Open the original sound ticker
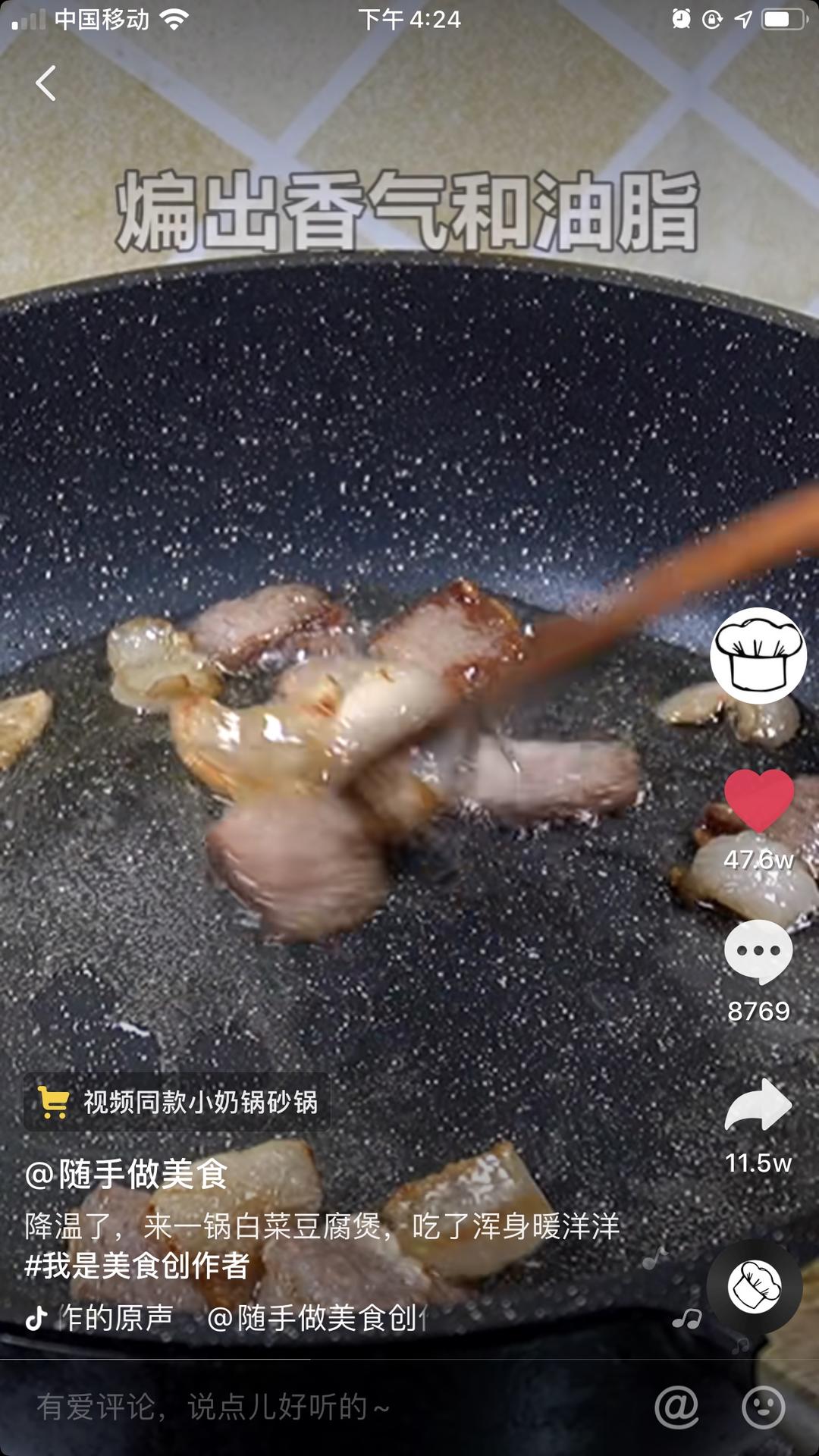Image resolution: width=819 pixels, height=1456 pixels. coord(227,1318)
